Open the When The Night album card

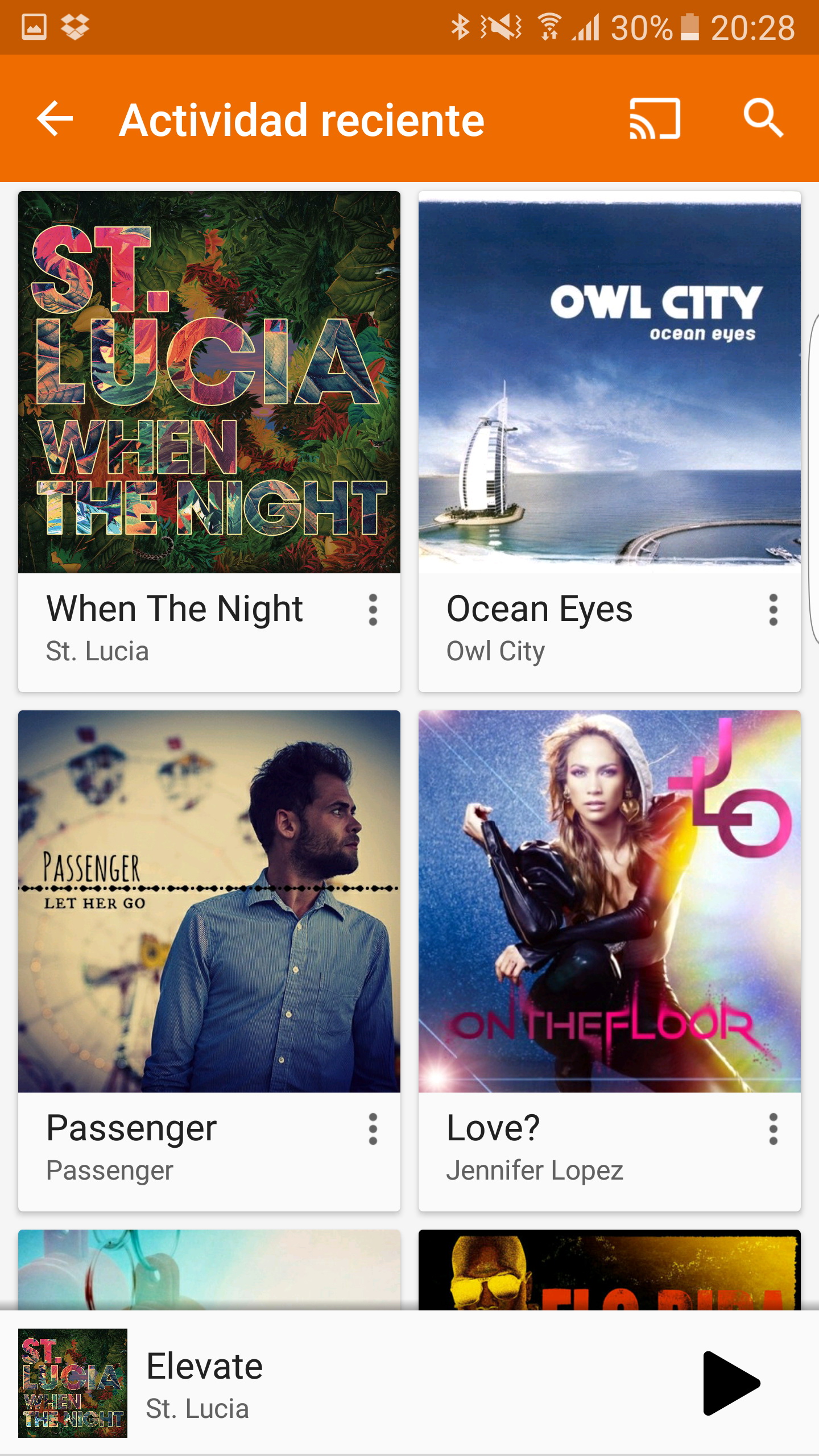[x=209, y=382]
